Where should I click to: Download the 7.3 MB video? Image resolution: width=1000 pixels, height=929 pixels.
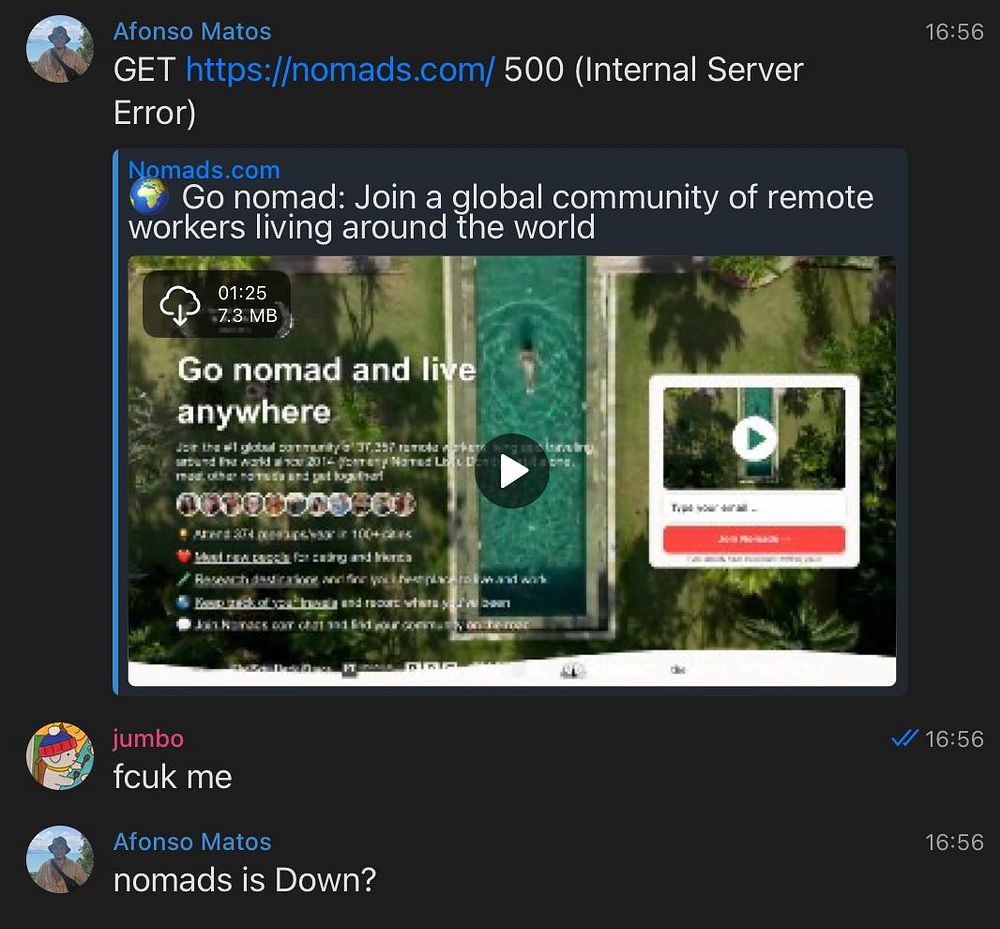[180, 304]
